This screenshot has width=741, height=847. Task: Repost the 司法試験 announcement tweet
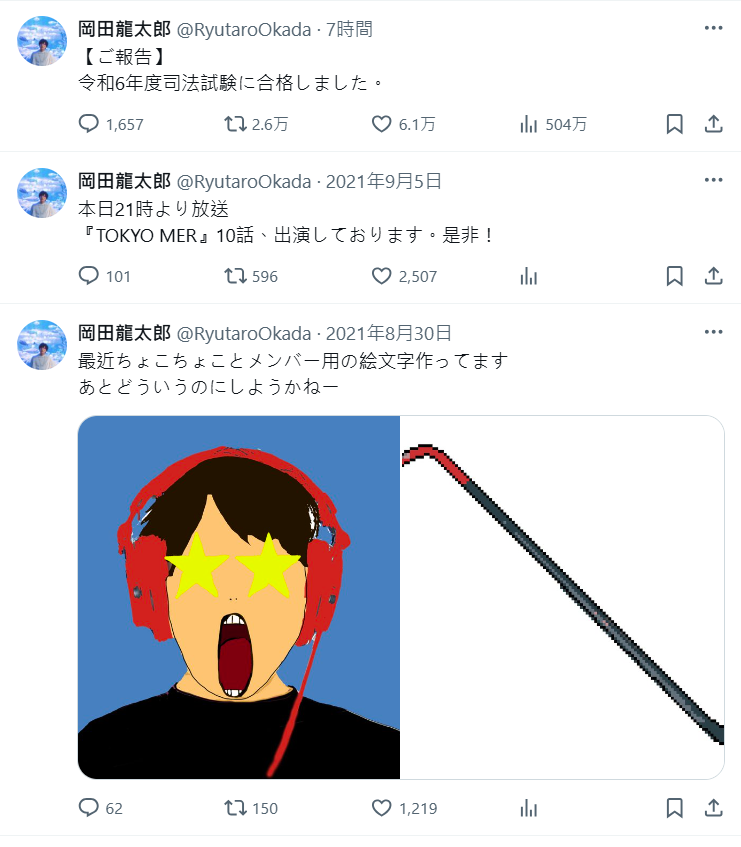236,124
